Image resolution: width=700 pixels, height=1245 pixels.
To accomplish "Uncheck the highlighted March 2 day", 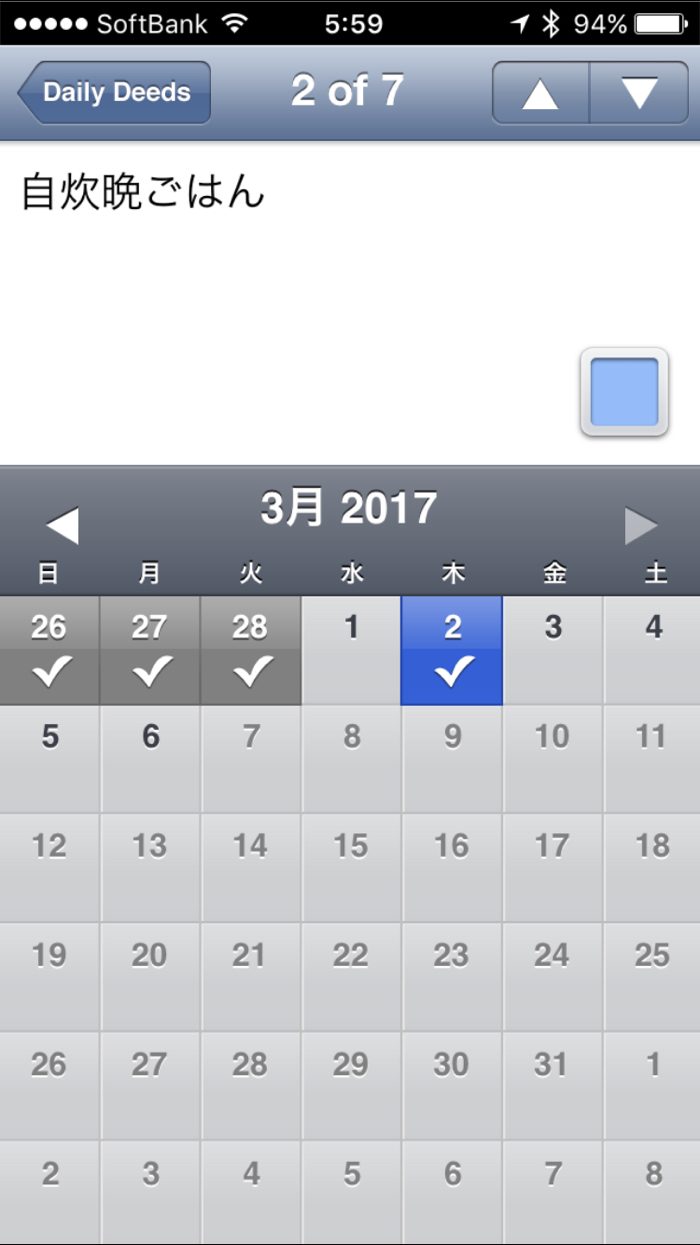I will click(x=452, y=650).
